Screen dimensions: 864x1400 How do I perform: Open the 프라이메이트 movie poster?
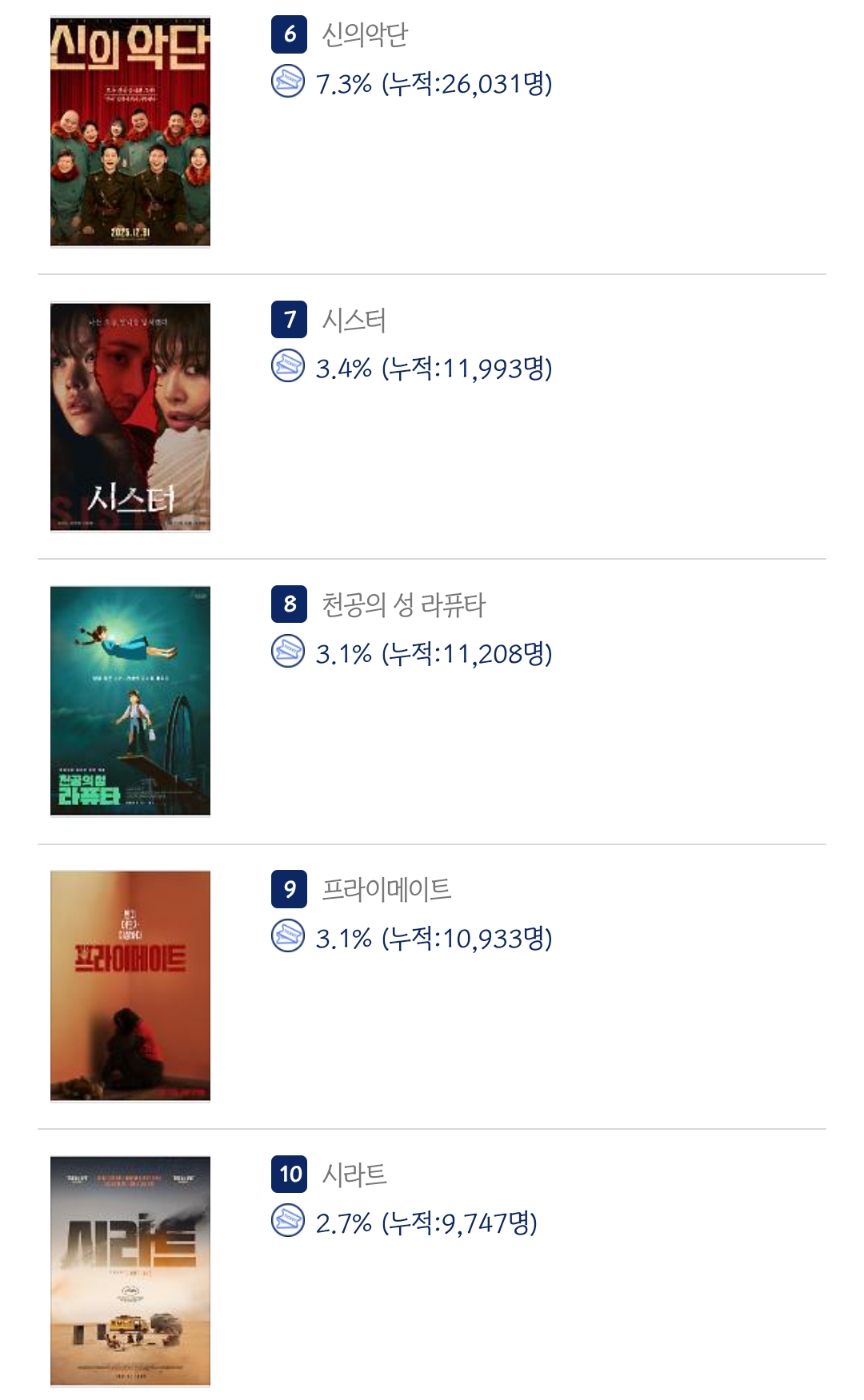pos(130,987)
